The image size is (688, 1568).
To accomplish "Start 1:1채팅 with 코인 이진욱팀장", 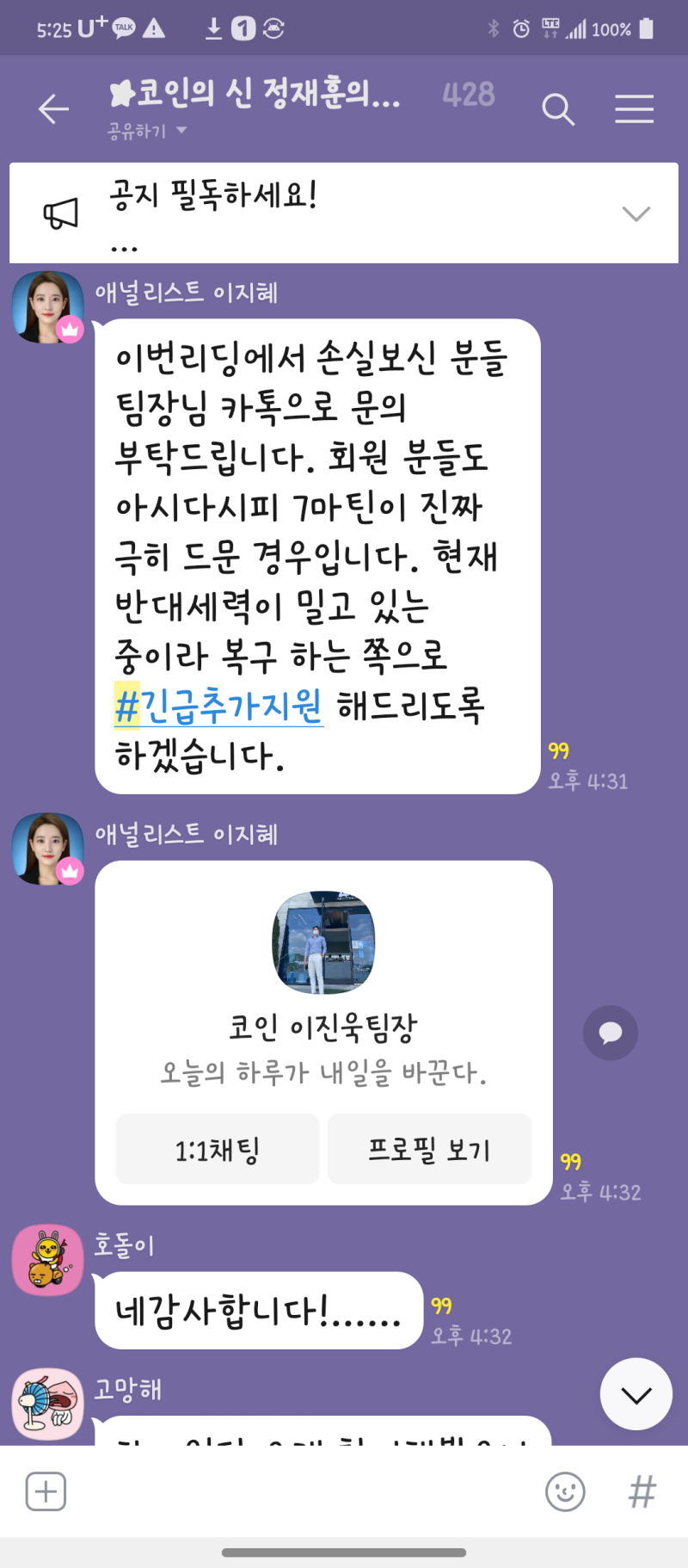I will click(217, 1148).
